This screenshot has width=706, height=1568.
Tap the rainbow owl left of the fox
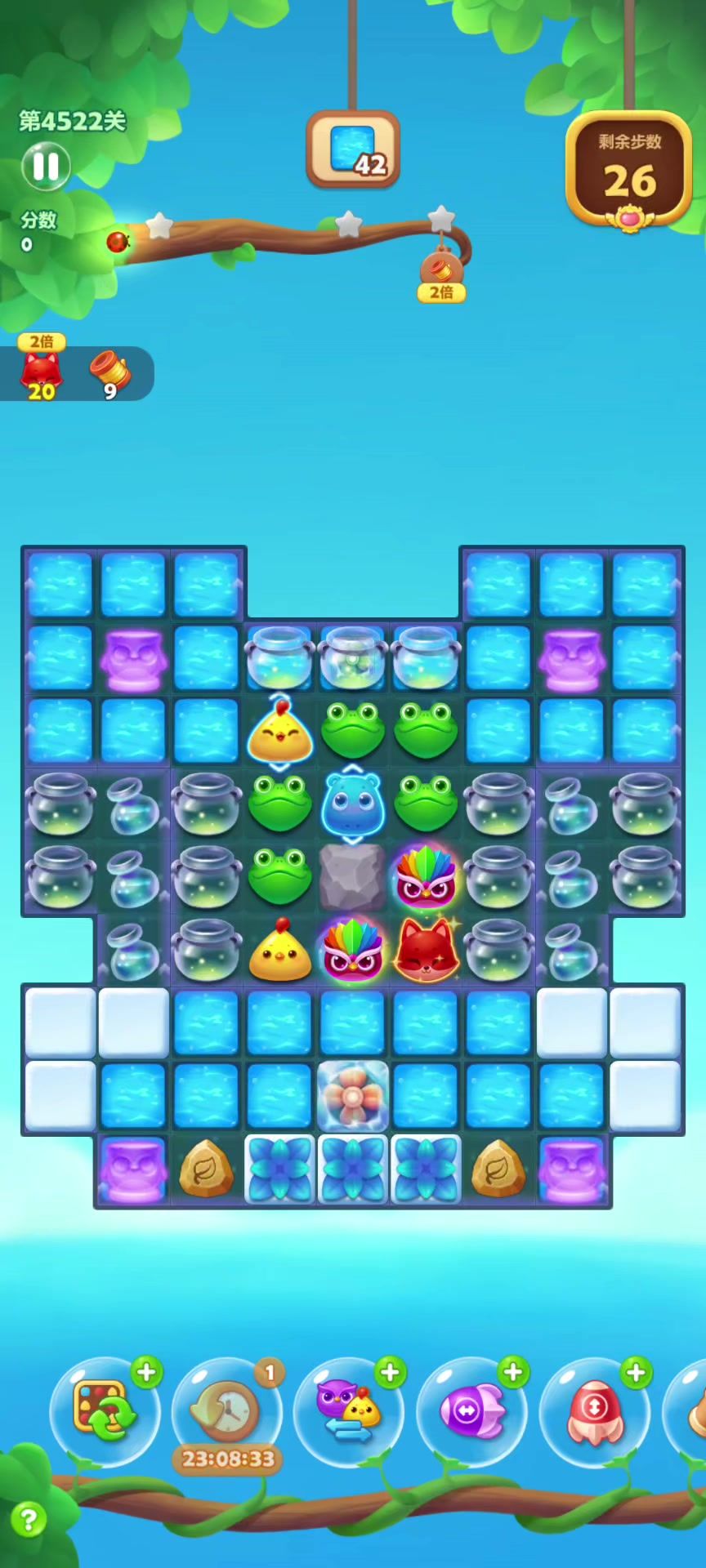[352, 951]
